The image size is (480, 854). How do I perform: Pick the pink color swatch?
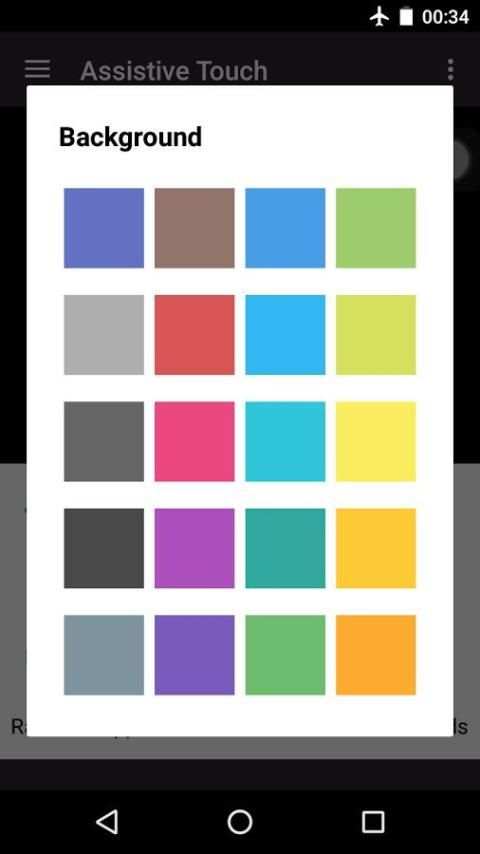click(195, 441)
